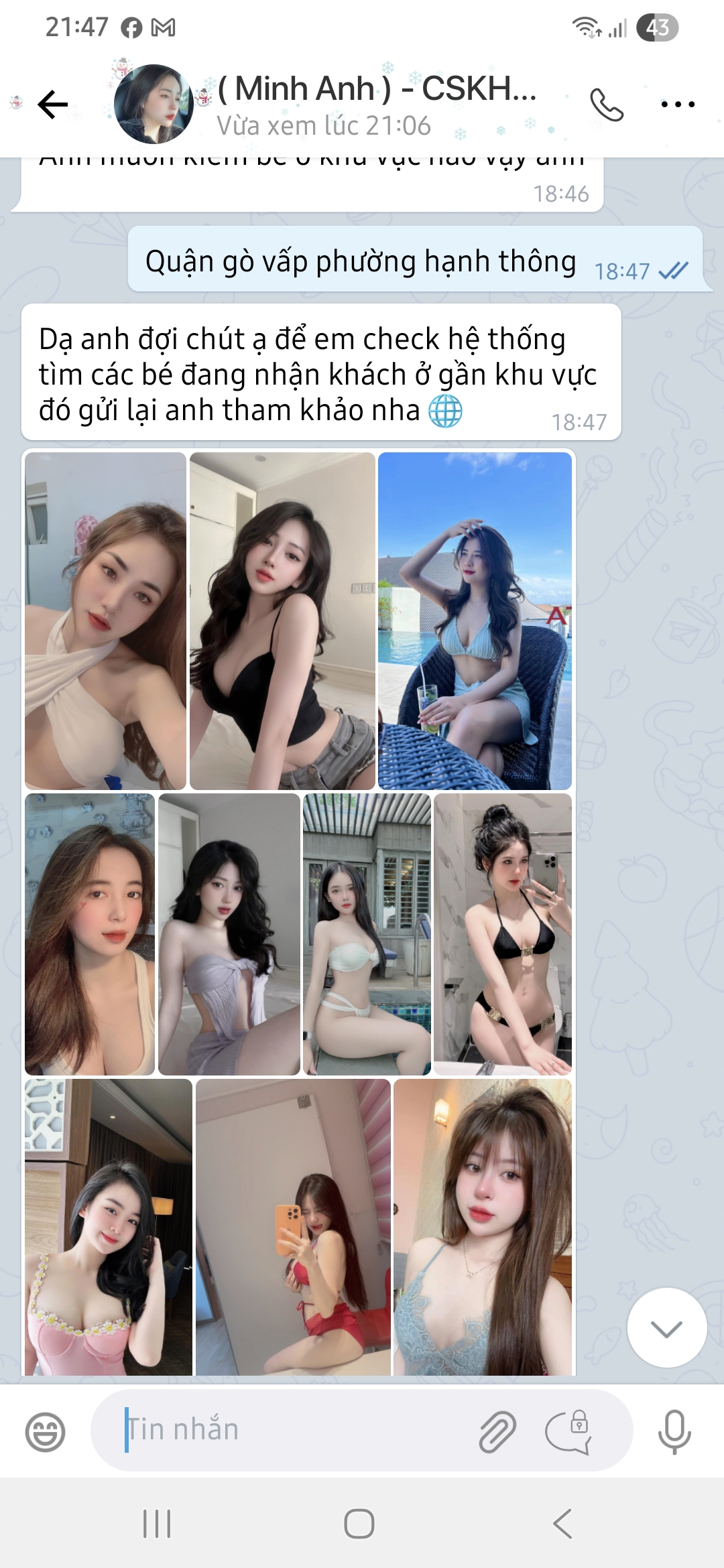Jump to latest messages with the down arrow
724x1568 pixels.
(666, 1327)
